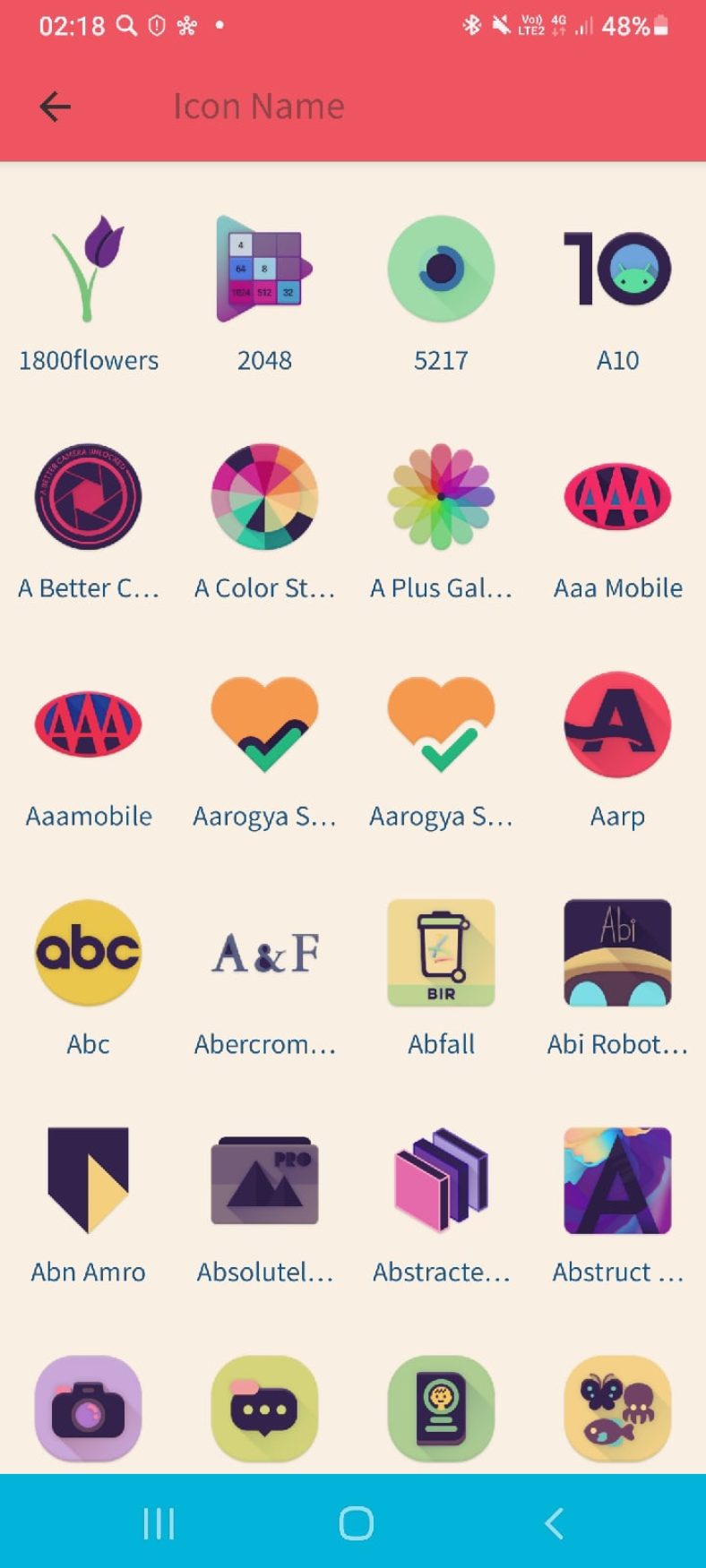Tap the 5217 app icon
Screen dimensions: 706x1568
coord(441,269)
